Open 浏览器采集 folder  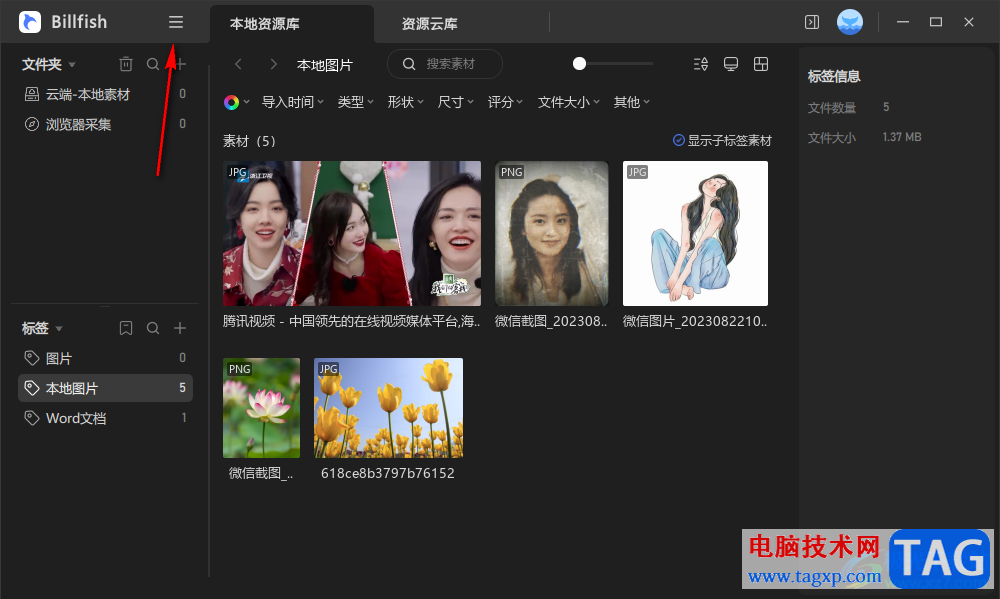[79, 125]
